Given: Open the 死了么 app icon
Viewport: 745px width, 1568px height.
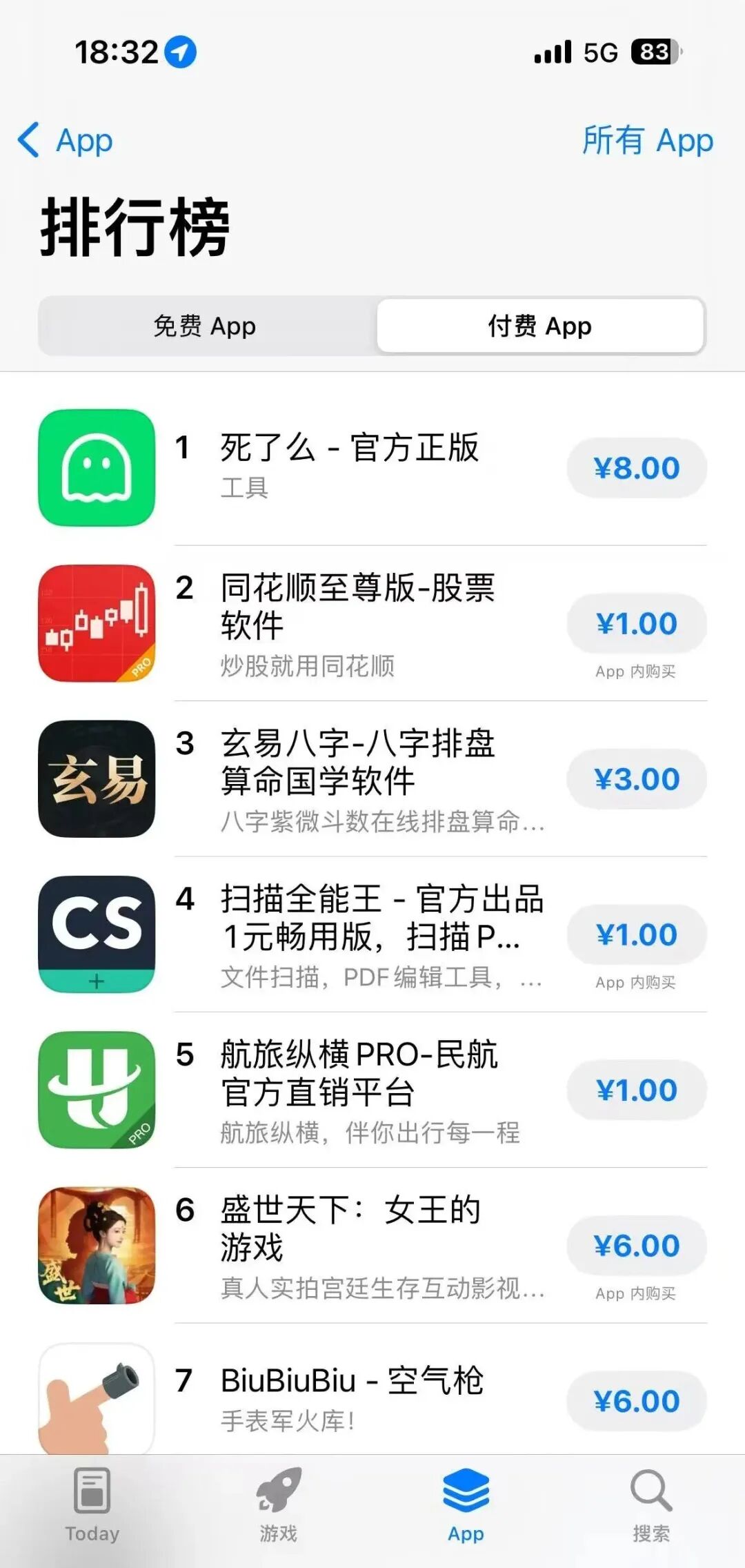Looking at the screenshot, I should point(97,468).
